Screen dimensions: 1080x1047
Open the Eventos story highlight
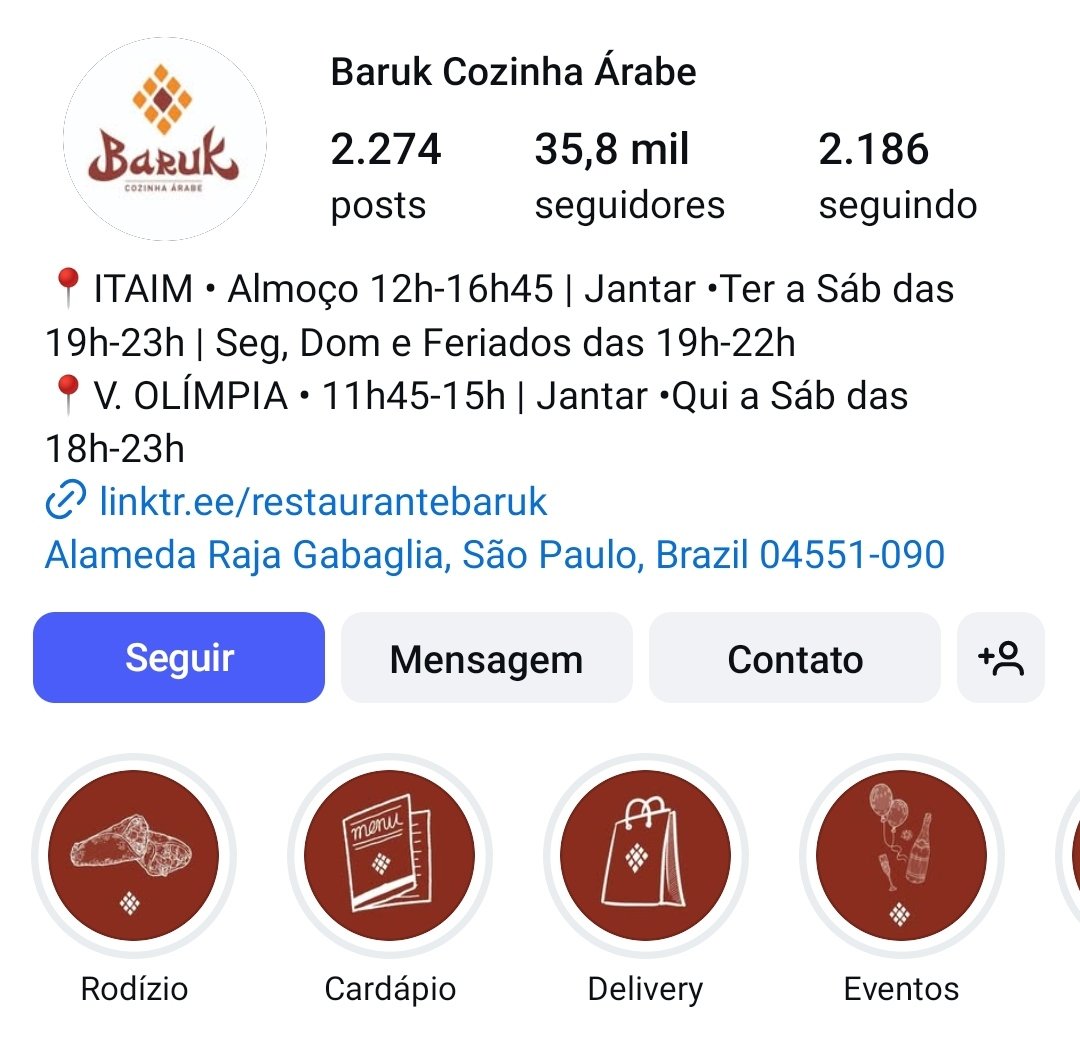(901, 856)
